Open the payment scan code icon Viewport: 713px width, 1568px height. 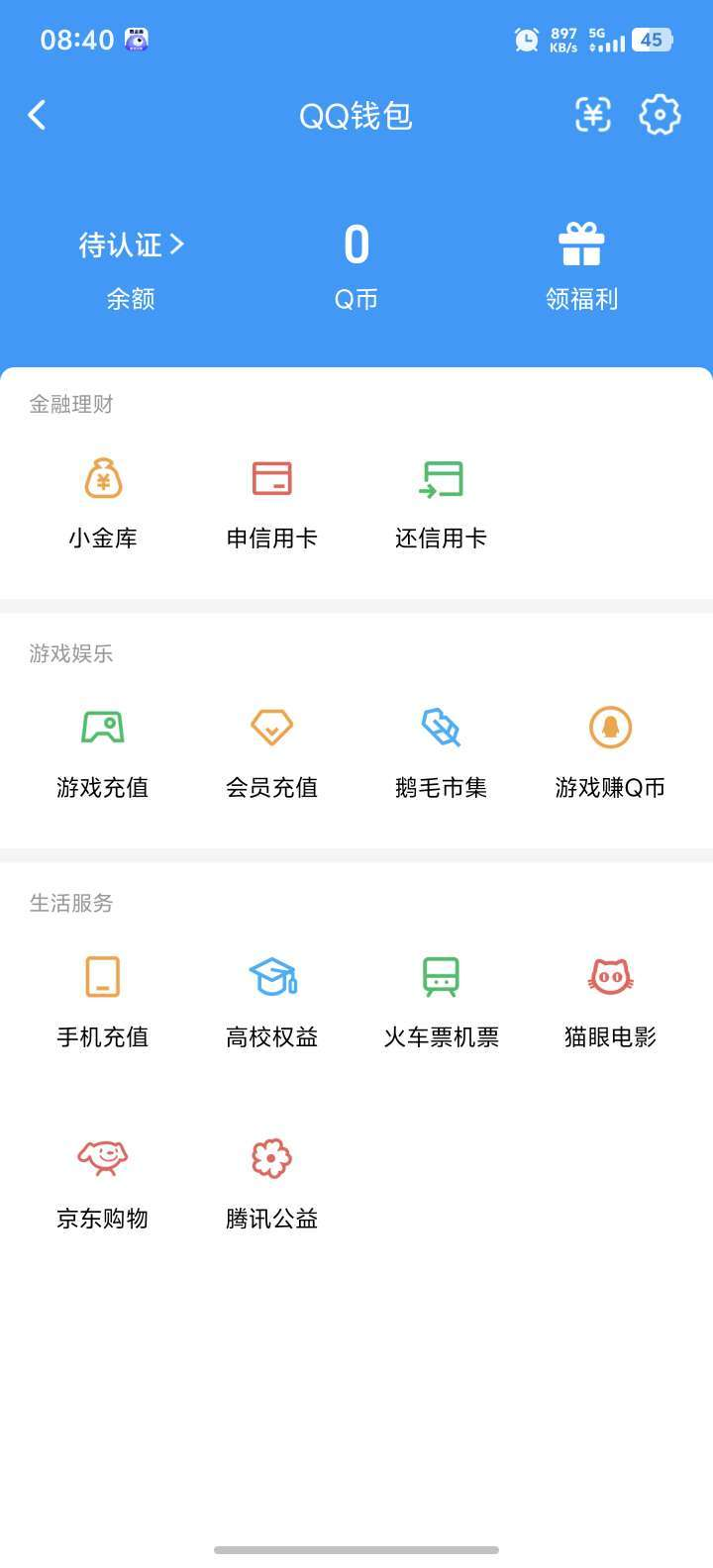[592, 115]
